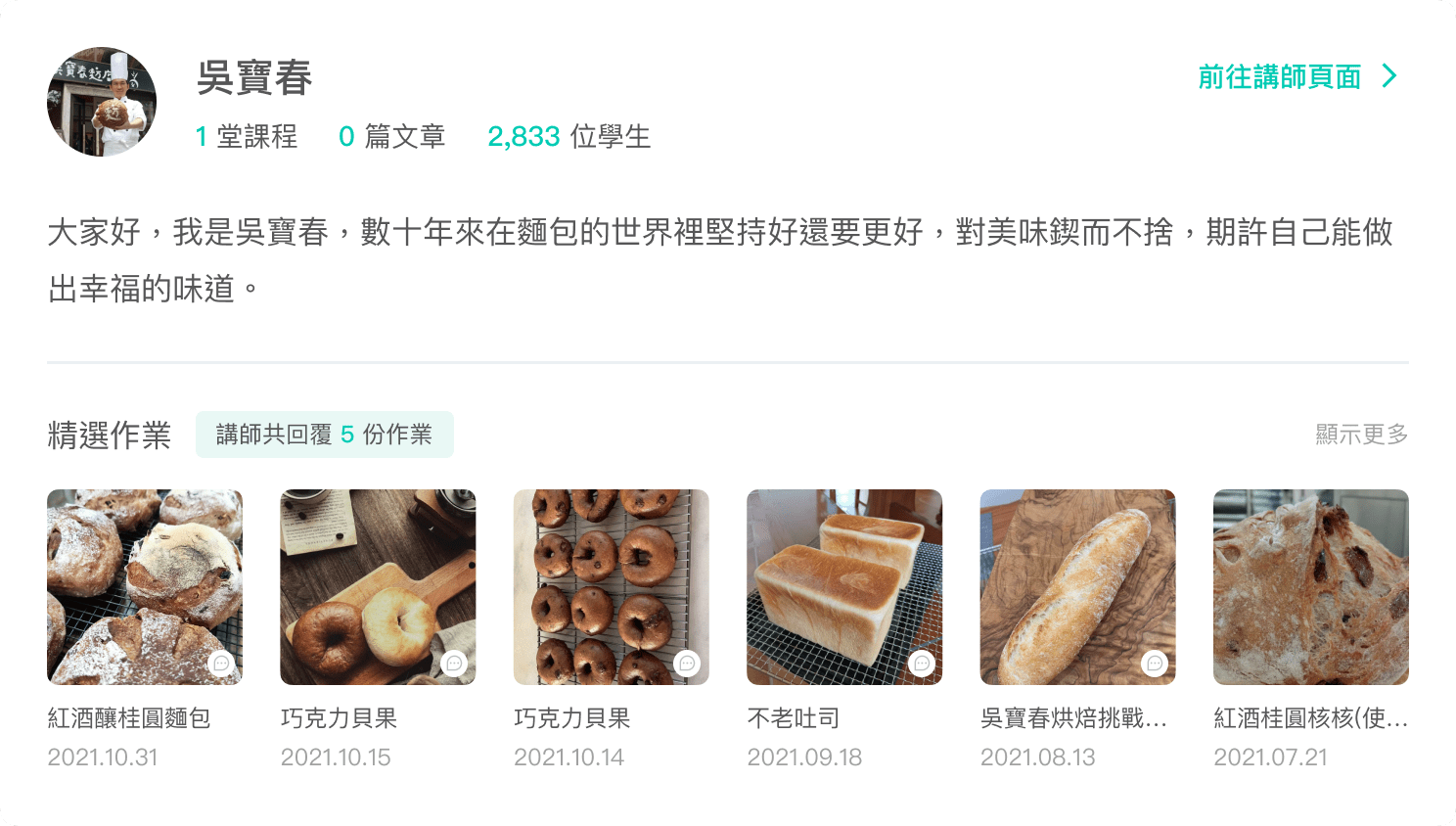Open the 巧克力貝果 card dated 2021.10.14
1456x826 pixels.
point(611,587)
